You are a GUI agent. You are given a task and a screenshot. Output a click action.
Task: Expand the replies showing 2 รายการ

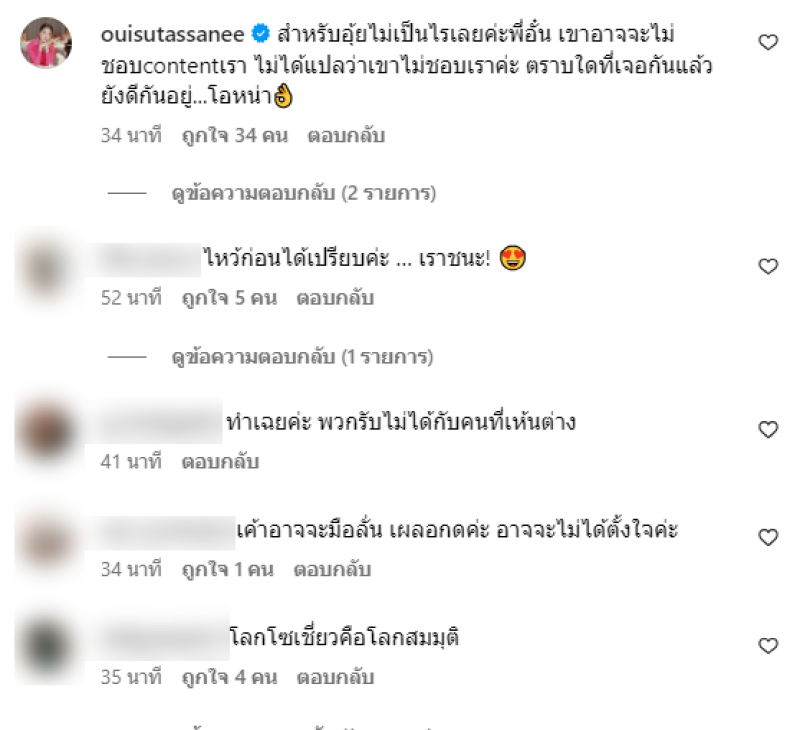tap(303, 192)
